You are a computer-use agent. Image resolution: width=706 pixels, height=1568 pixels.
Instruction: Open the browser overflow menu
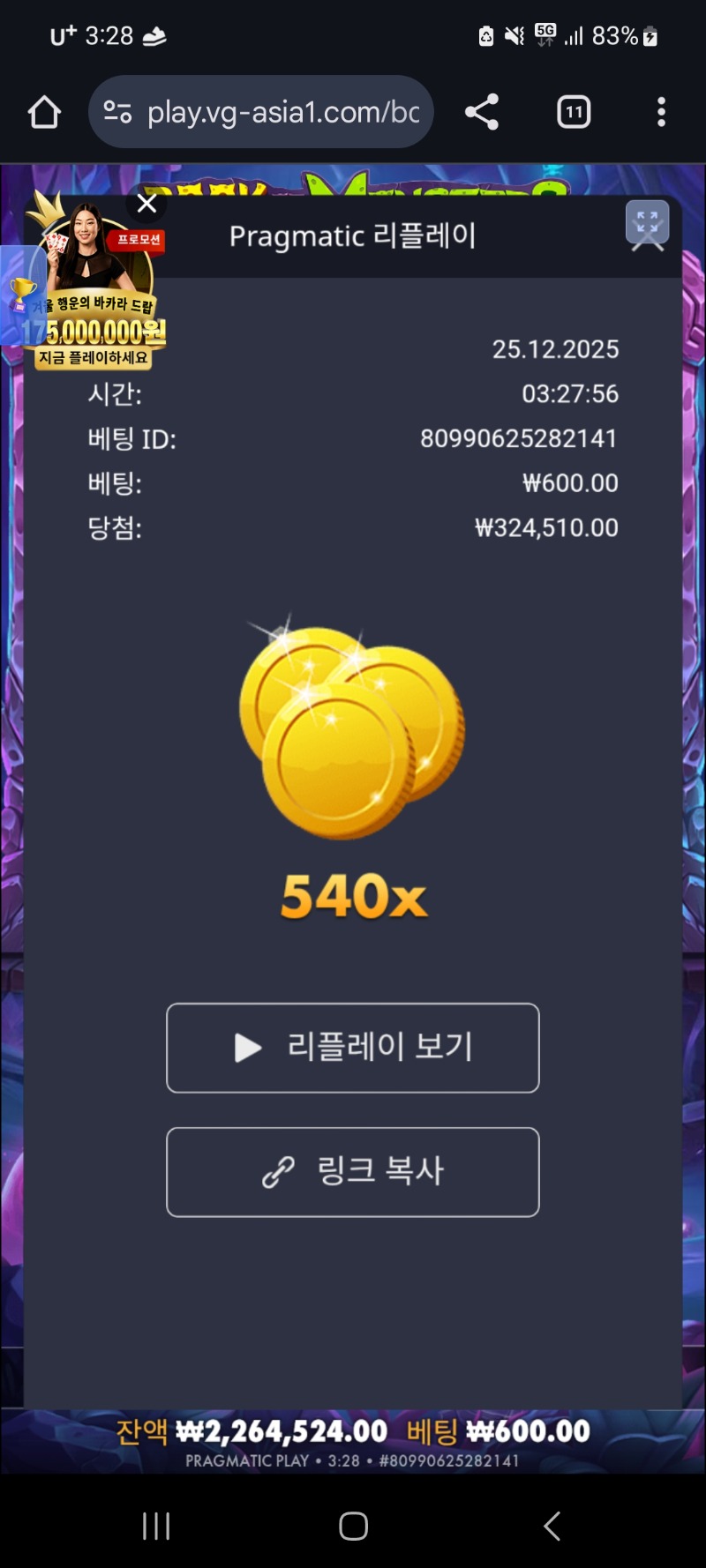[x=661, y=112]
